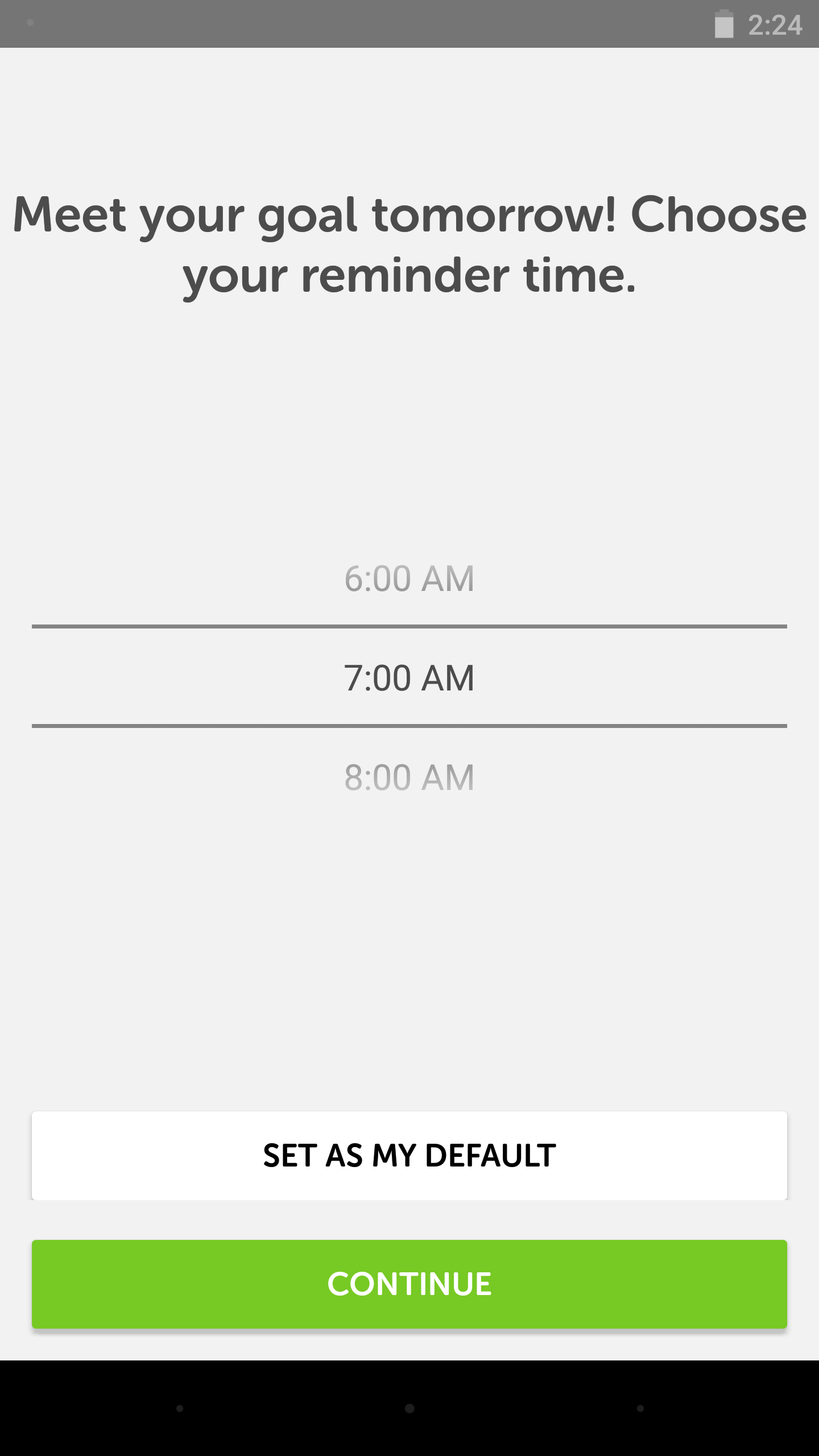Tap Set As My Default button
This screenshot has height=1456, width=819.
tap(409, 1156)
